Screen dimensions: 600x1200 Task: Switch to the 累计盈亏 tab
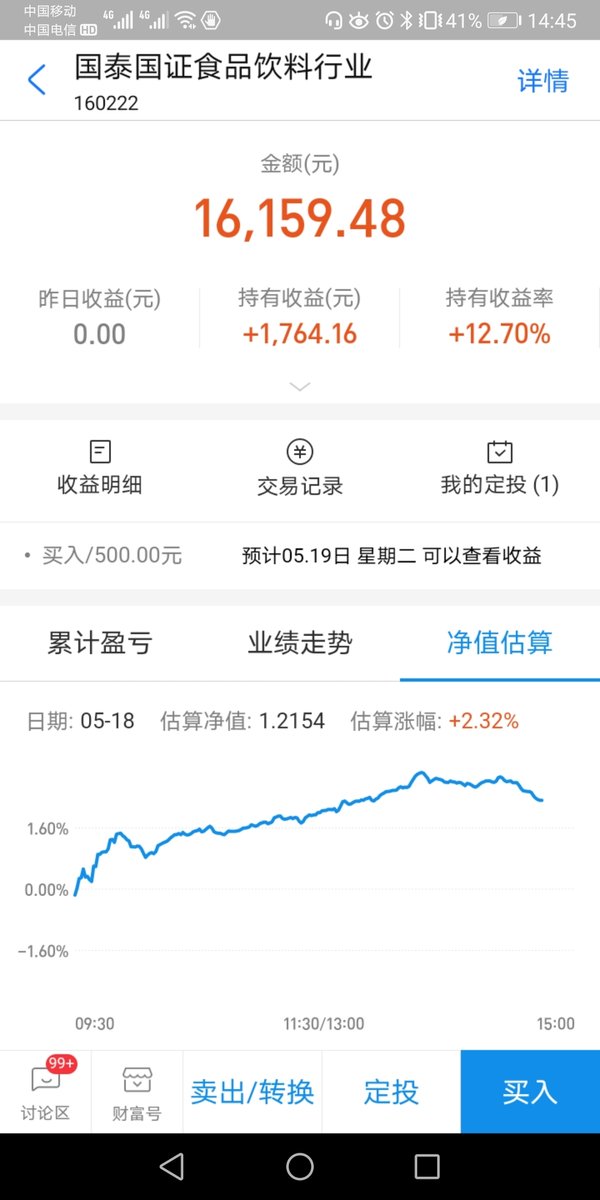tap(100, 643)
